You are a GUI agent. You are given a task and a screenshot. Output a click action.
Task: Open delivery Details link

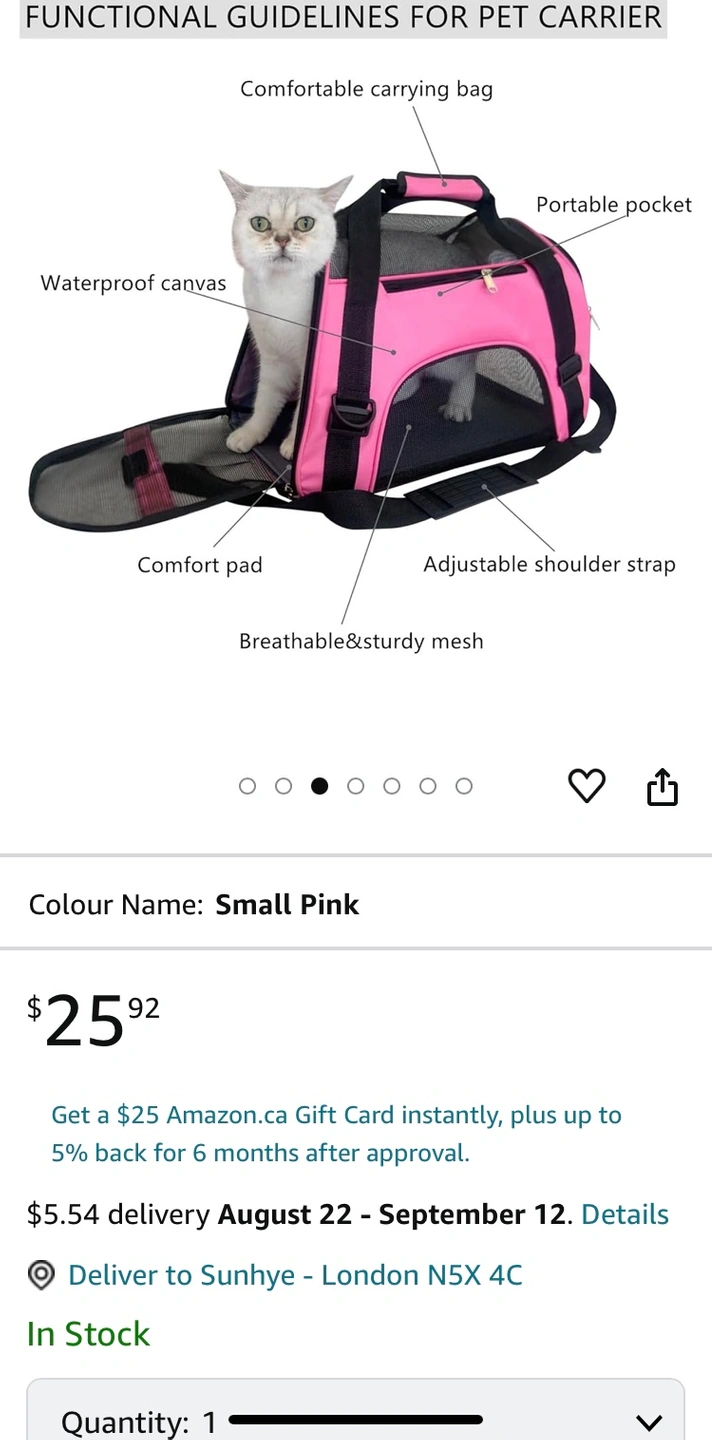click(x=624, y=1214)
